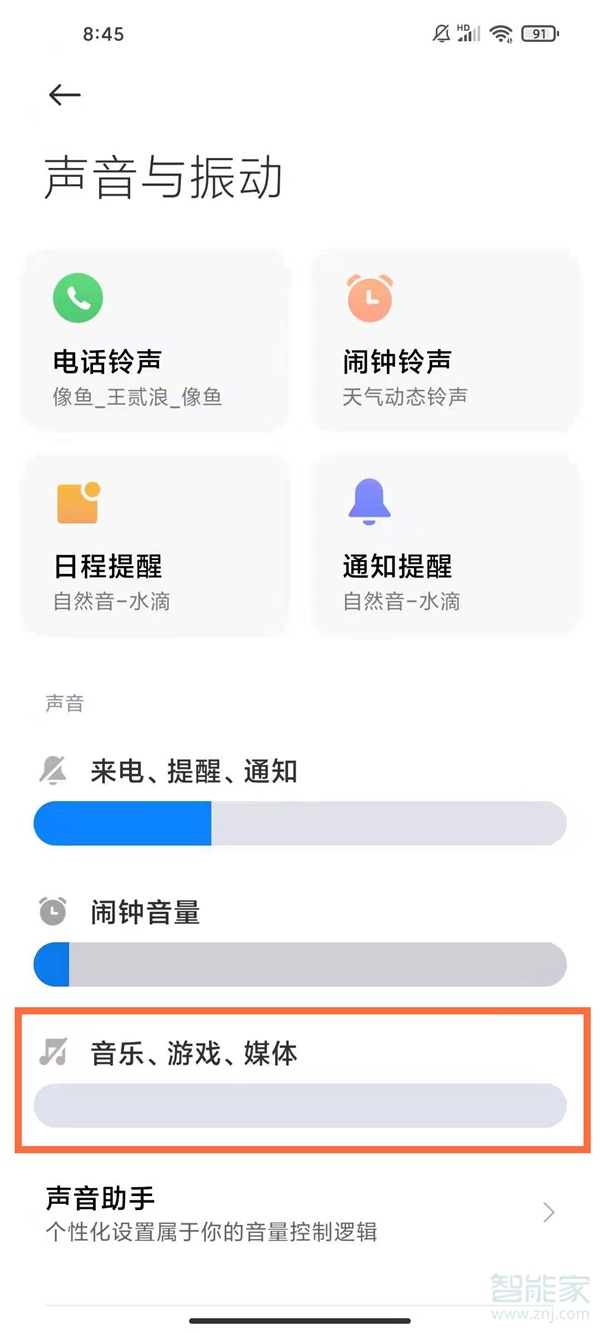600x1333 pixels.
Task: Open 声音助手 settings
Action: pos(300,1212)
